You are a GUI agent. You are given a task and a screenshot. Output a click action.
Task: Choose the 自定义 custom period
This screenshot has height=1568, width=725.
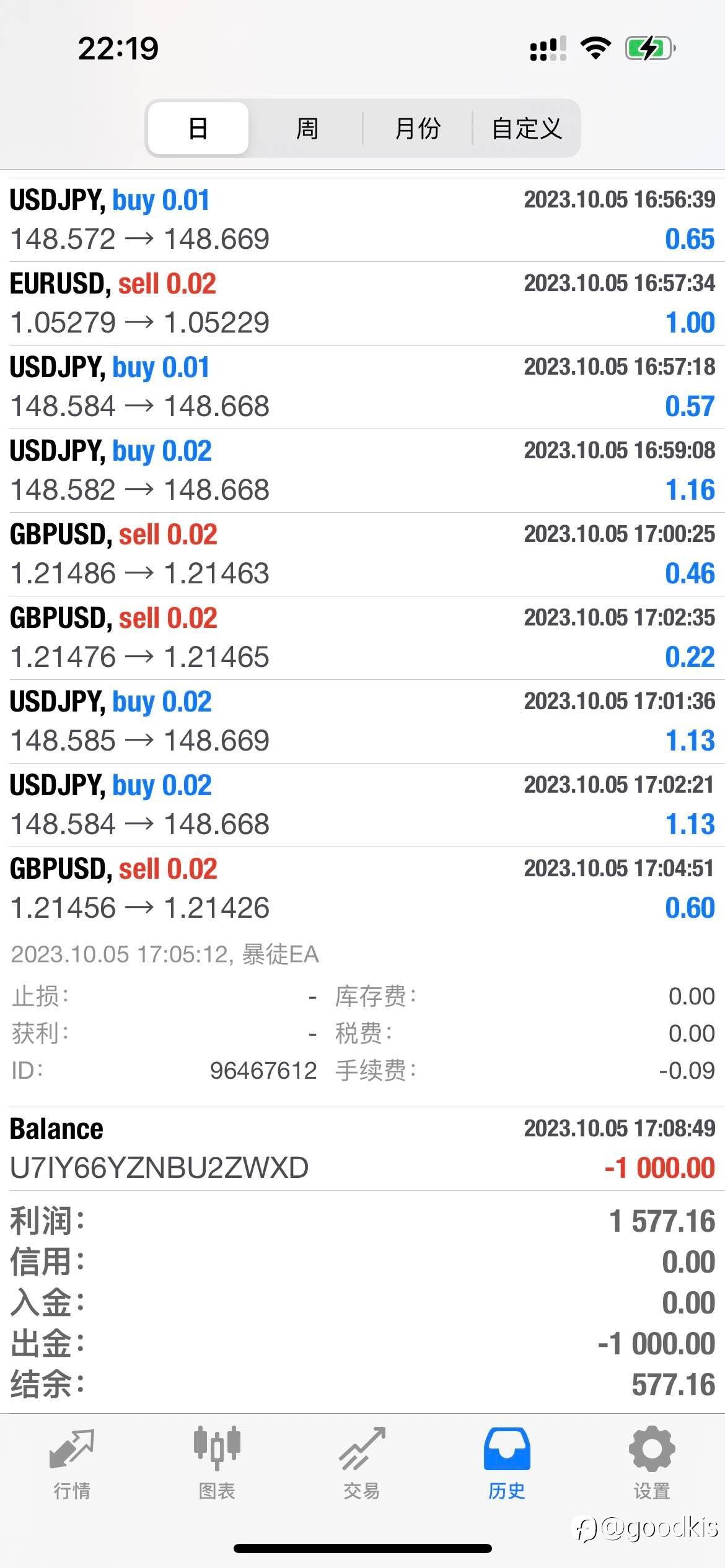click(527, 128)
